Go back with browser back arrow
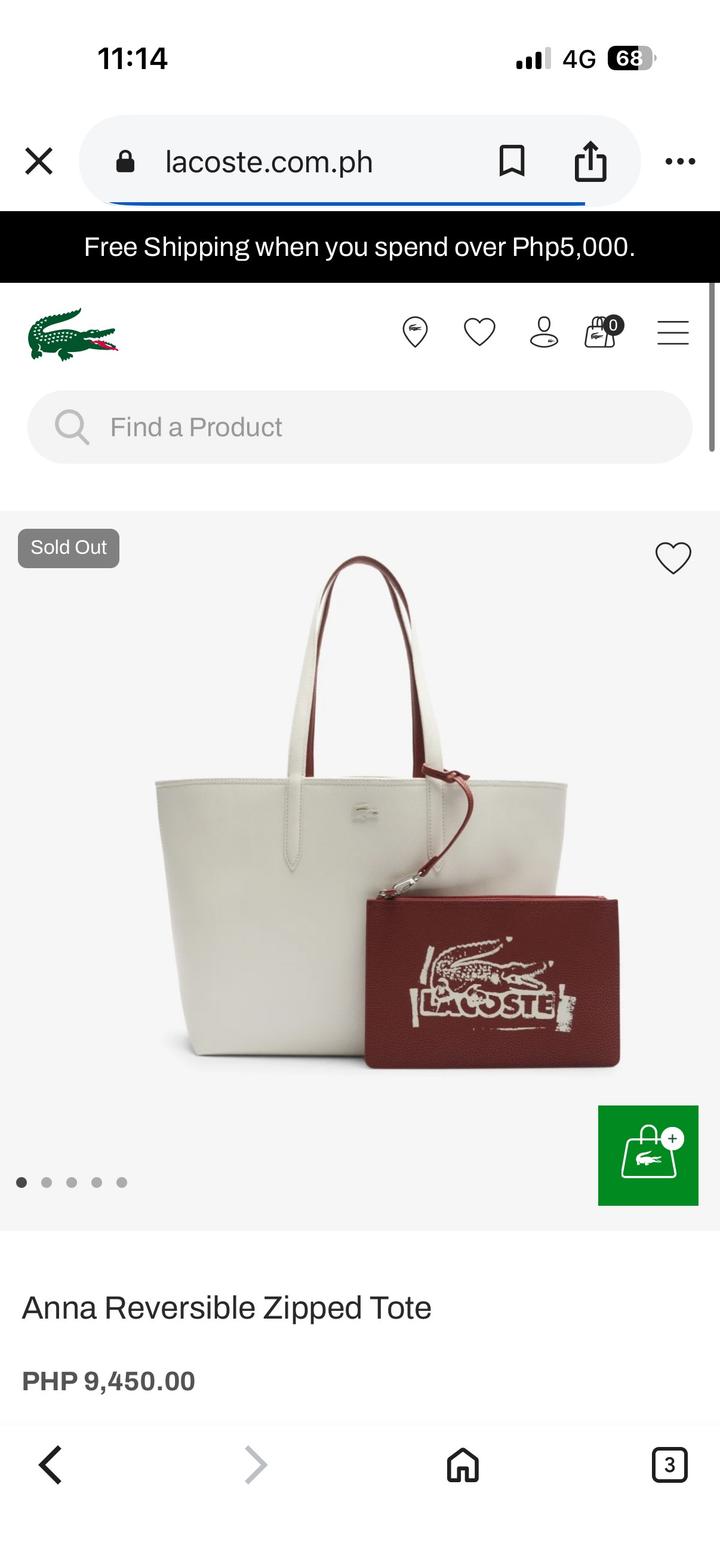 click(x=50, y=1465)
